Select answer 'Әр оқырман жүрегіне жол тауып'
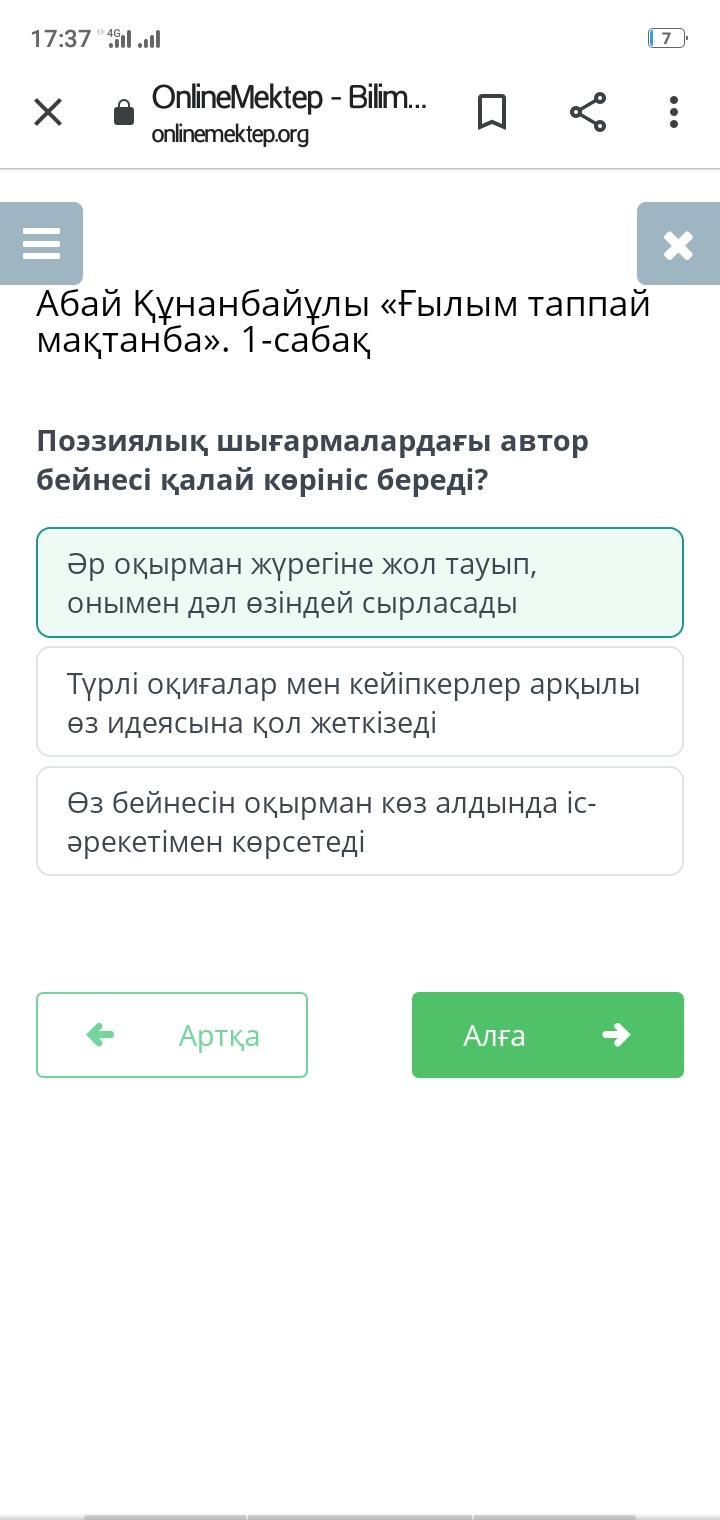This screenshot has height=1520, width=720. (x=360, y=583)
